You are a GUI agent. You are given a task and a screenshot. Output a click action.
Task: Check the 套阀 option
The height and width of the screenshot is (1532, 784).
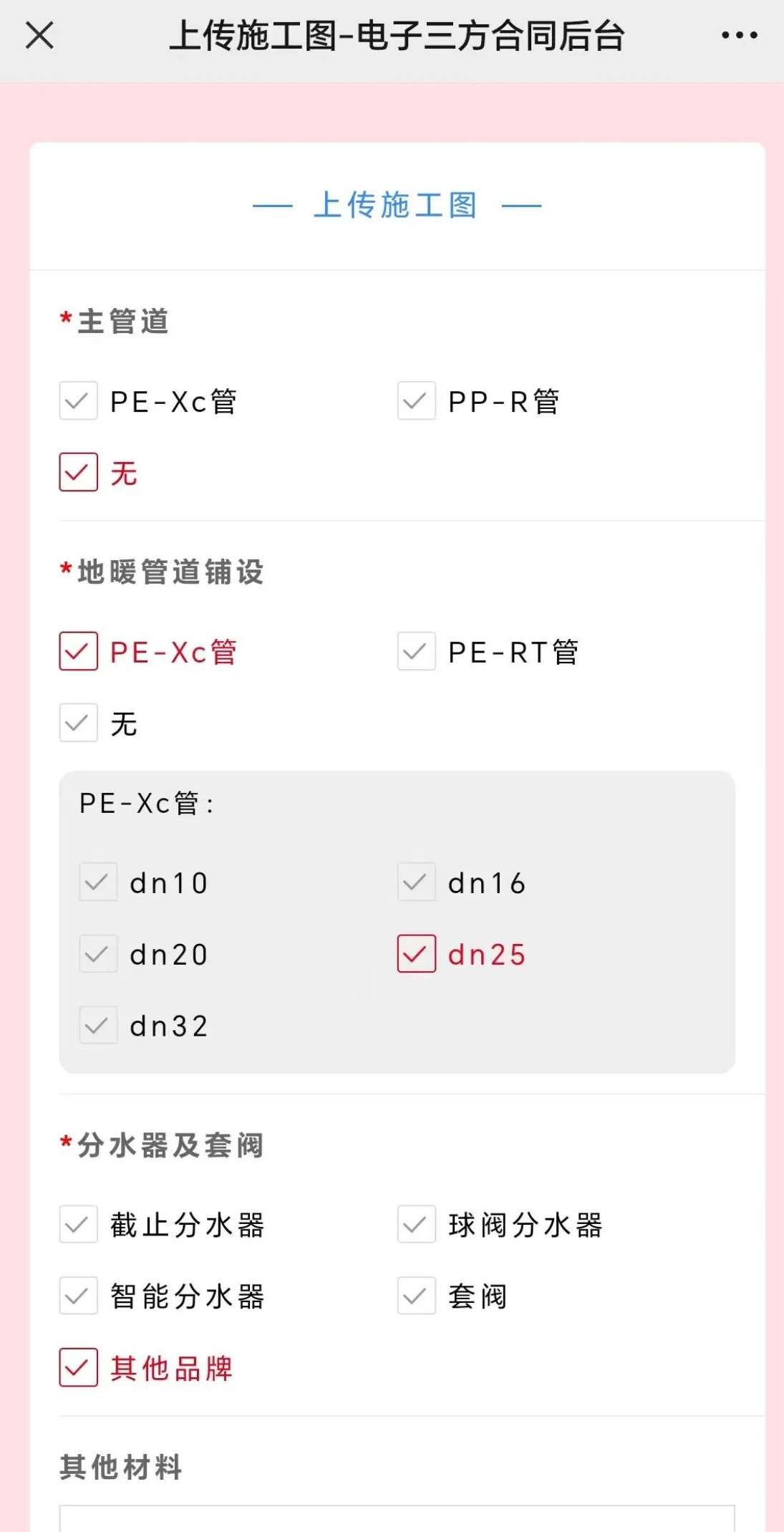coord(417,1296)
